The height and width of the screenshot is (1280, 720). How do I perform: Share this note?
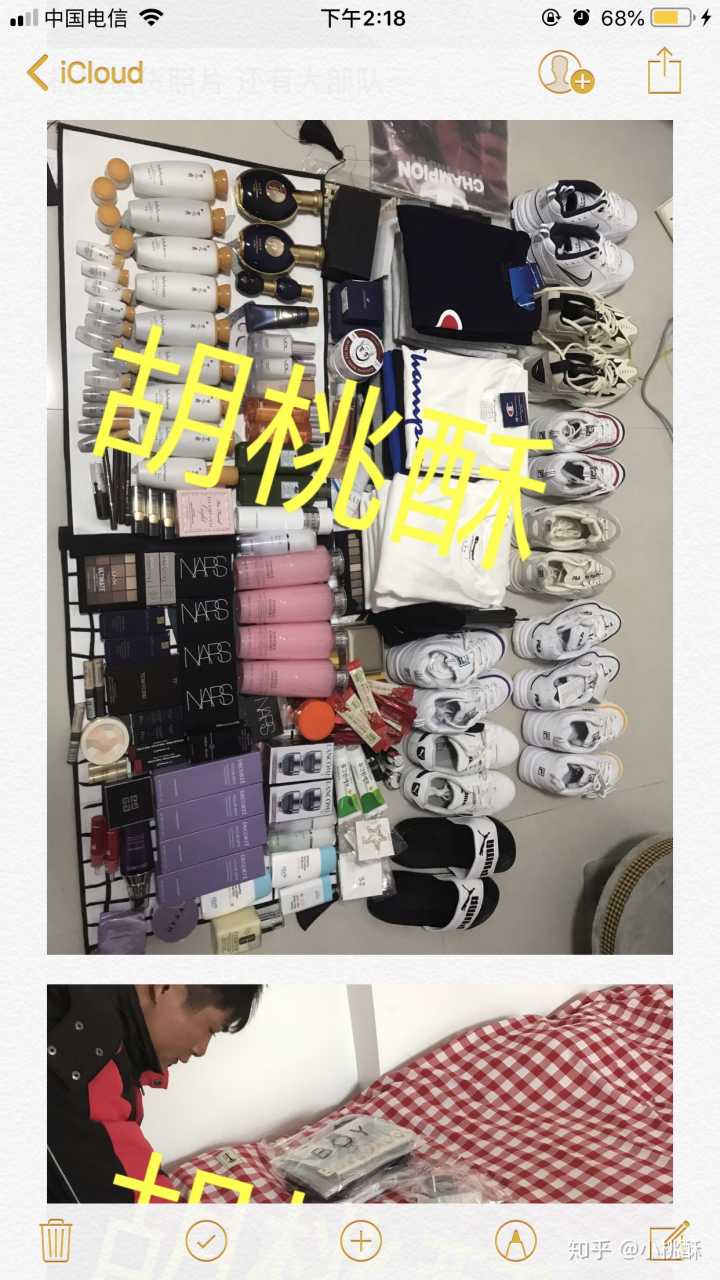point(663,73)
